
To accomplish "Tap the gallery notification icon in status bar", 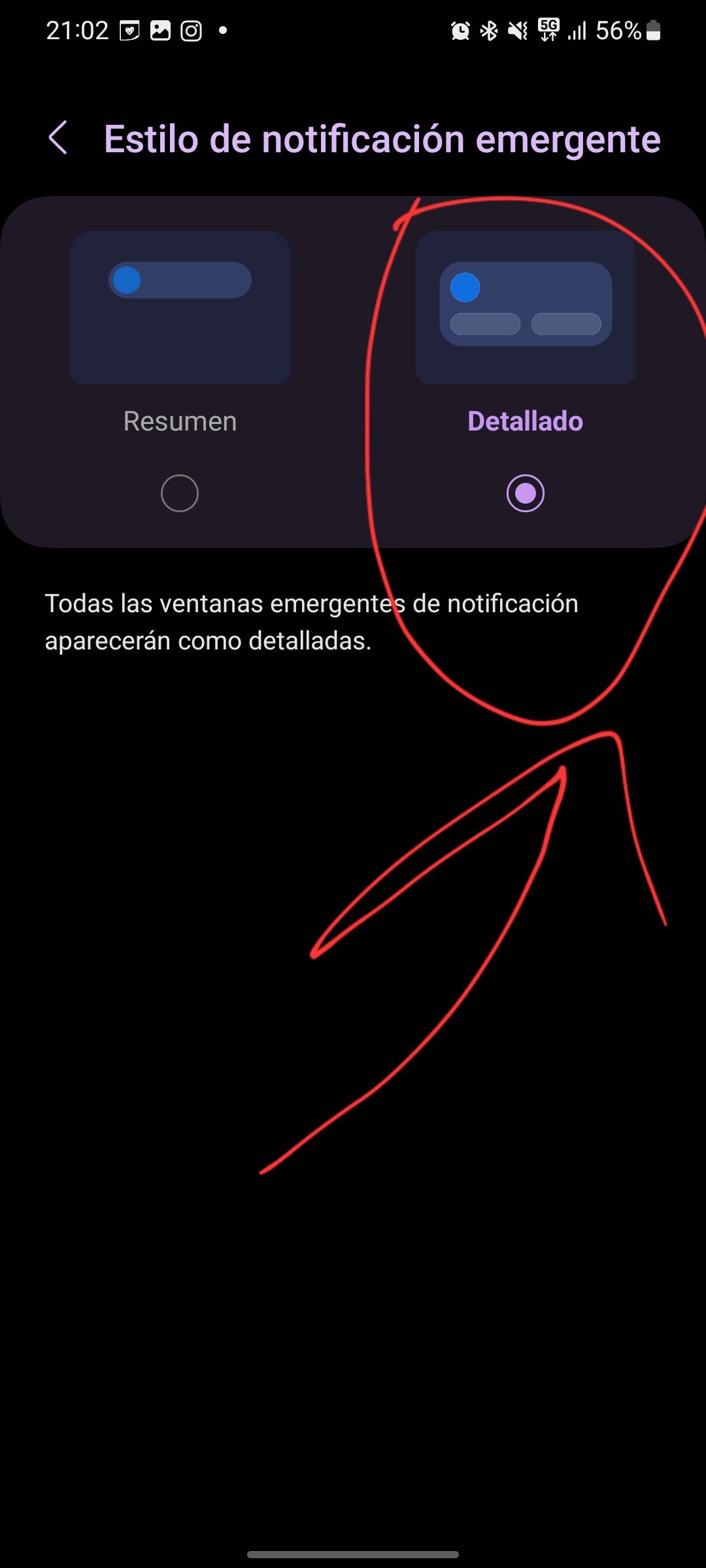I will tap(160, 29).
